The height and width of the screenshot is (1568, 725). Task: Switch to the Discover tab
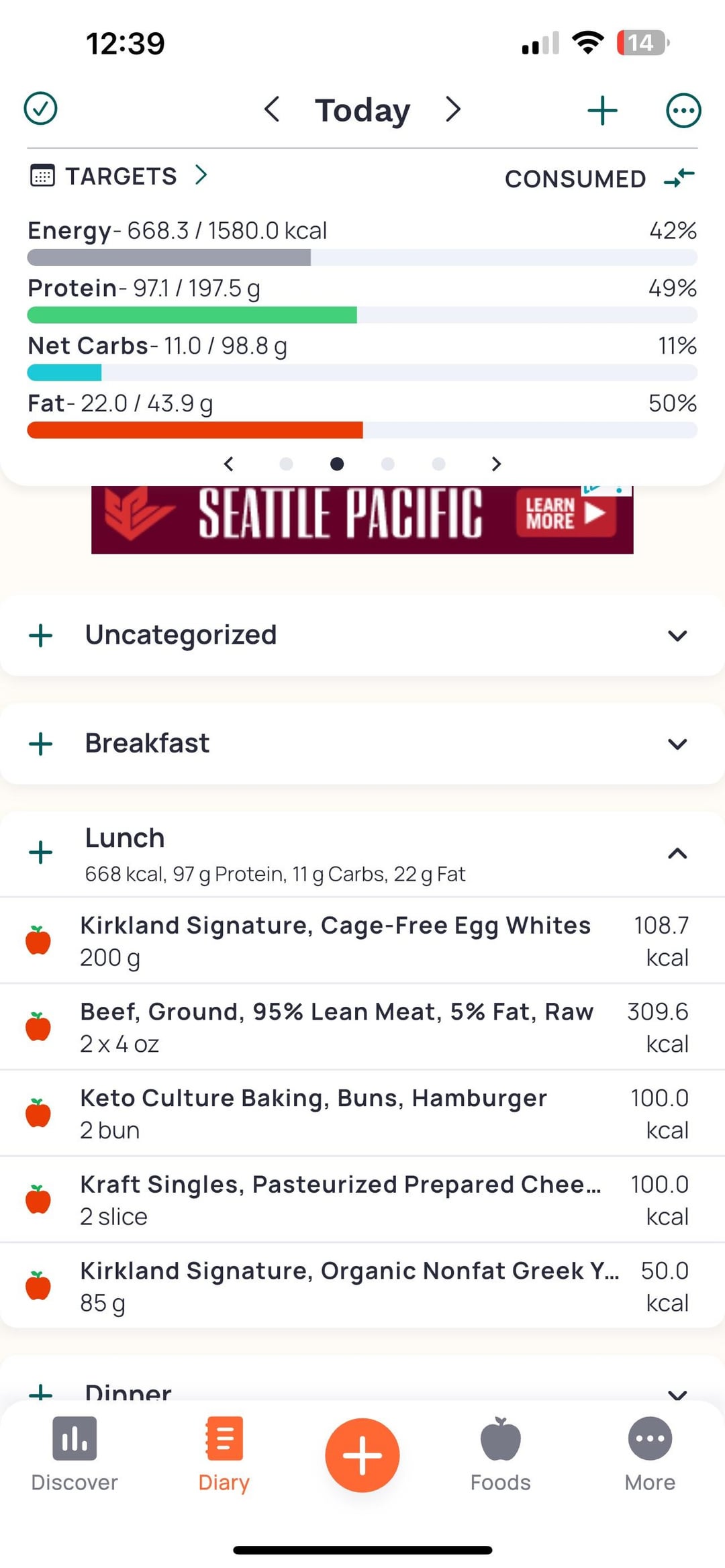pos(75,1453)
